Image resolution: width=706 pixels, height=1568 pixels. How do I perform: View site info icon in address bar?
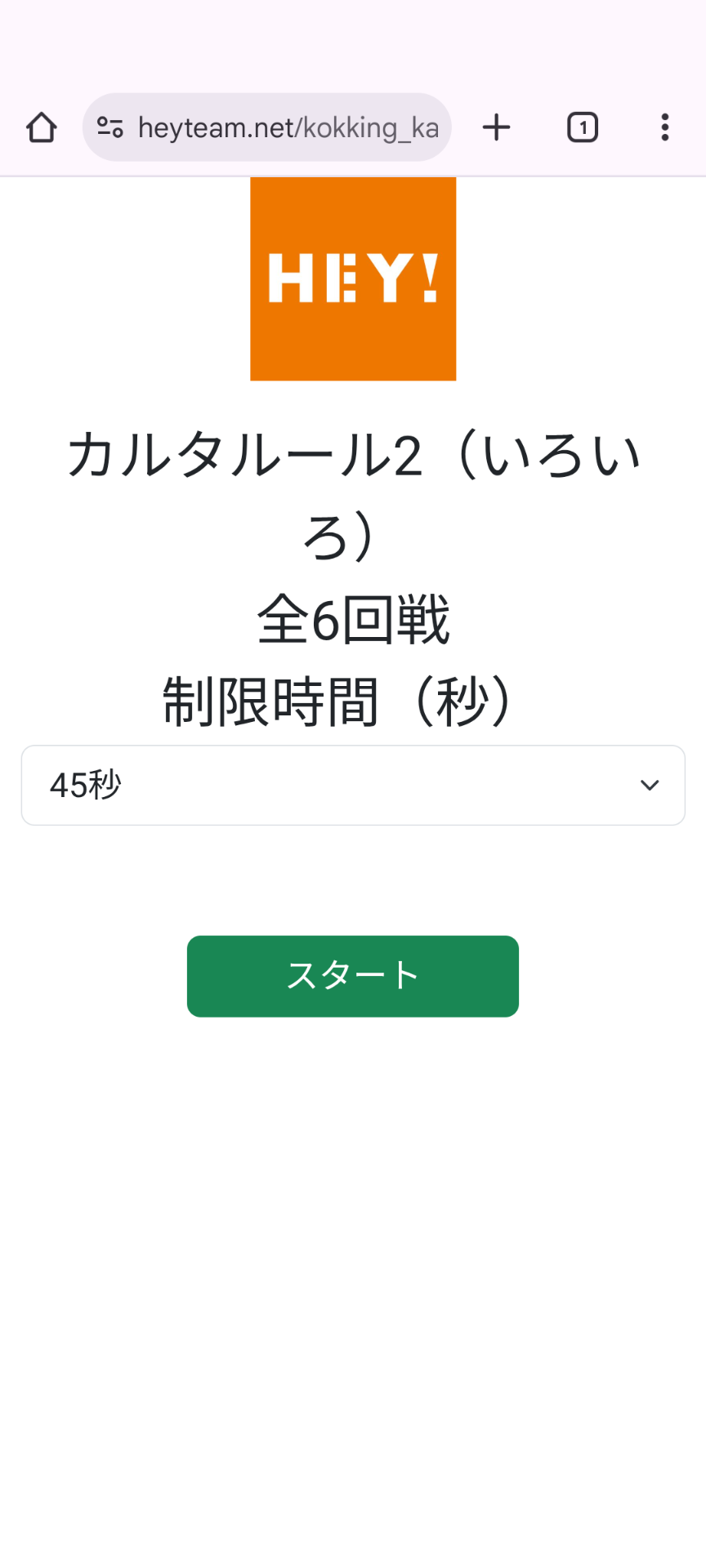tap(110, 127)
